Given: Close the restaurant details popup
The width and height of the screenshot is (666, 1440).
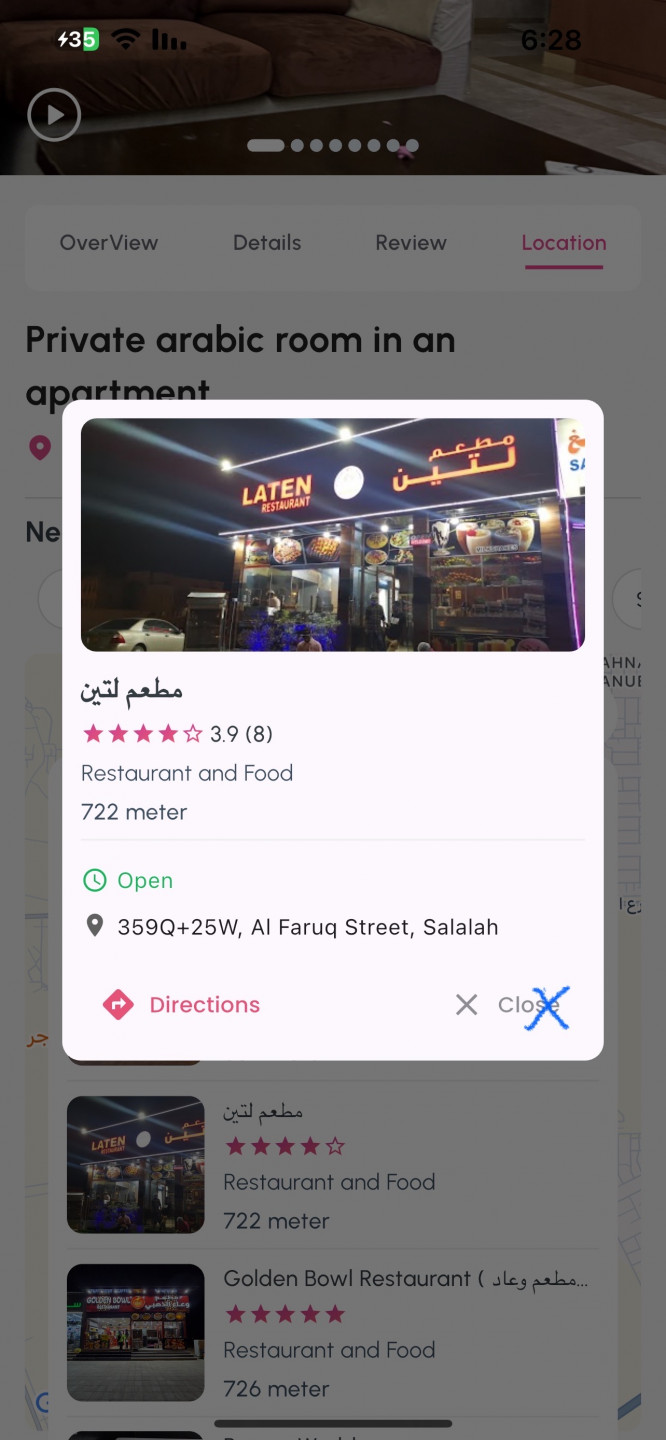Looking at the screenshot, I should click(509, 1005).
